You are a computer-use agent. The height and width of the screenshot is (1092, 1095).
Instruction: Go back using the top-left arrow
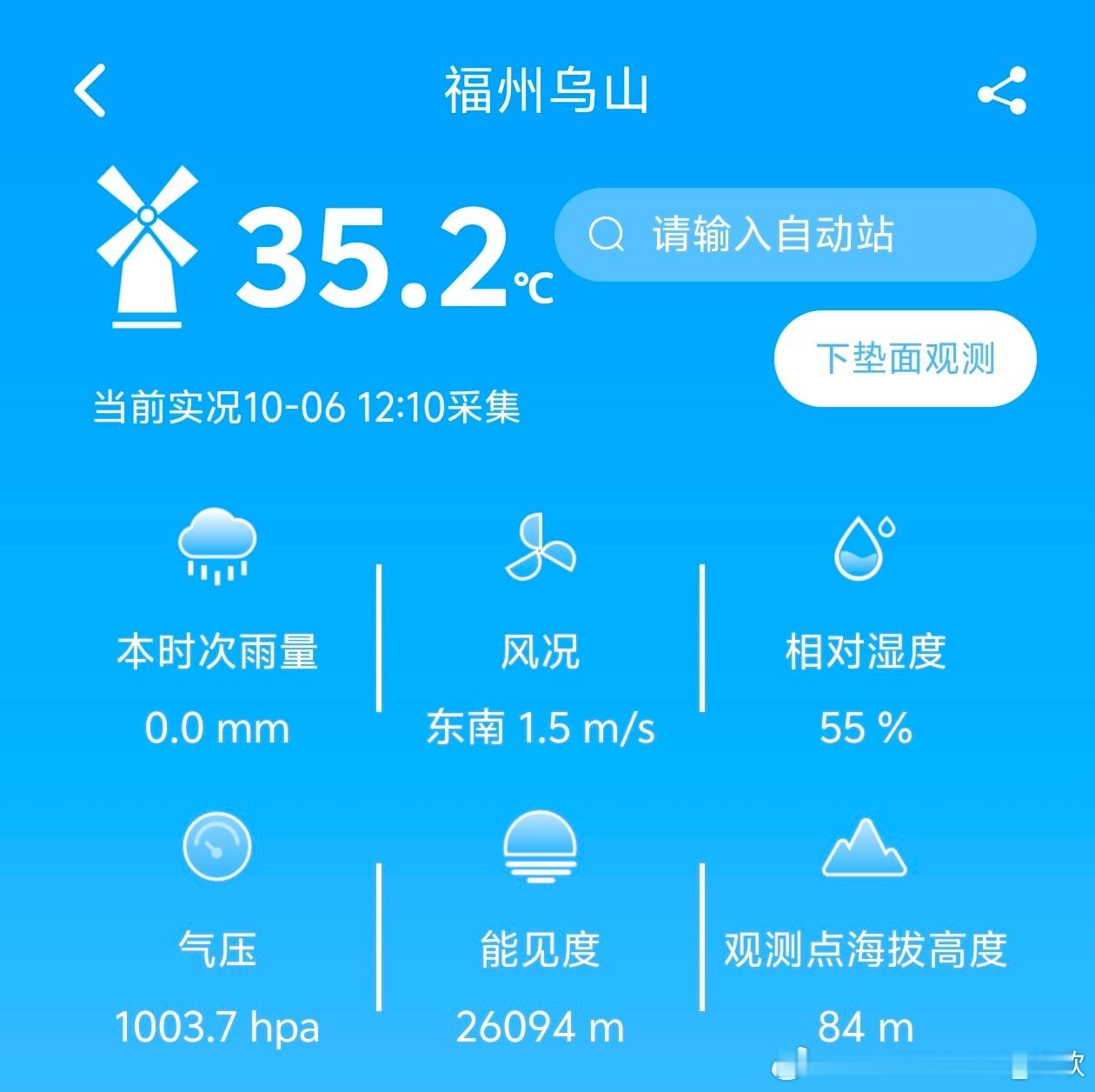point(90,90)
